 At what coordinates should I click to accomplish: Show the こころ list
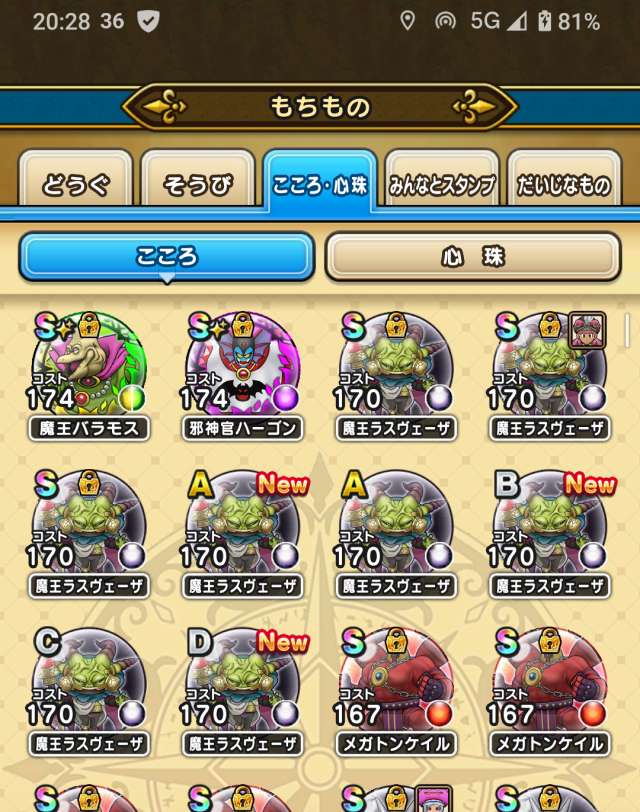[x=166, y=257]
